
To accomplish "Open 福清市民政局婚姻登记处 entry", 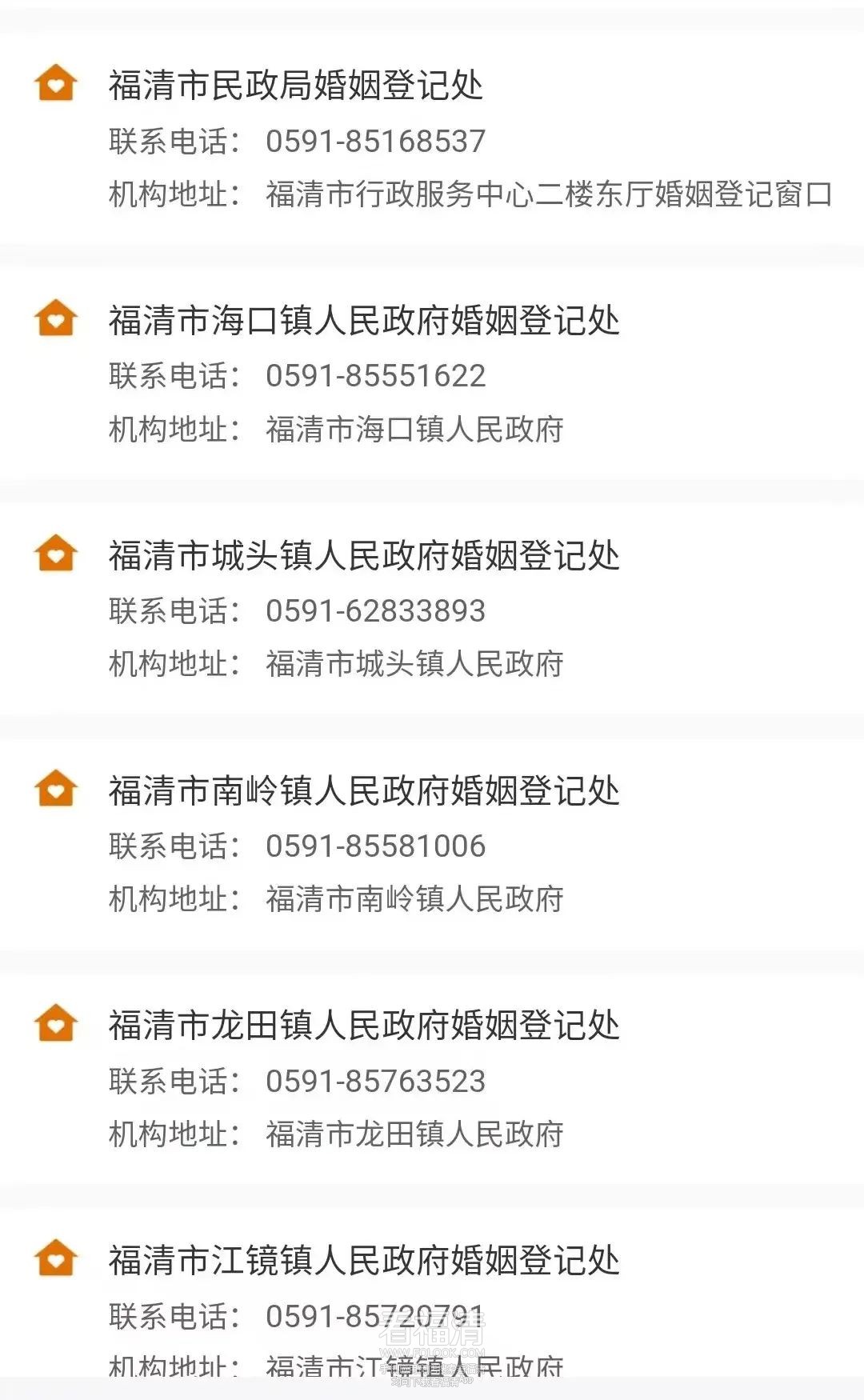I will pyautogui.click(x=296, y=86).
